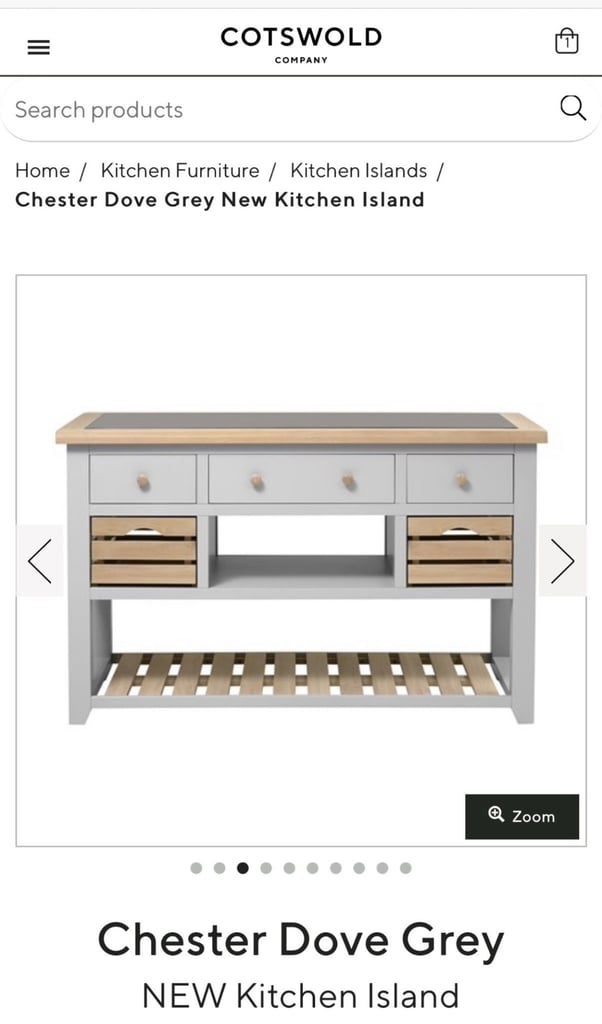
Task: Jump to the last image dot
Action: [x=405, y=868]
